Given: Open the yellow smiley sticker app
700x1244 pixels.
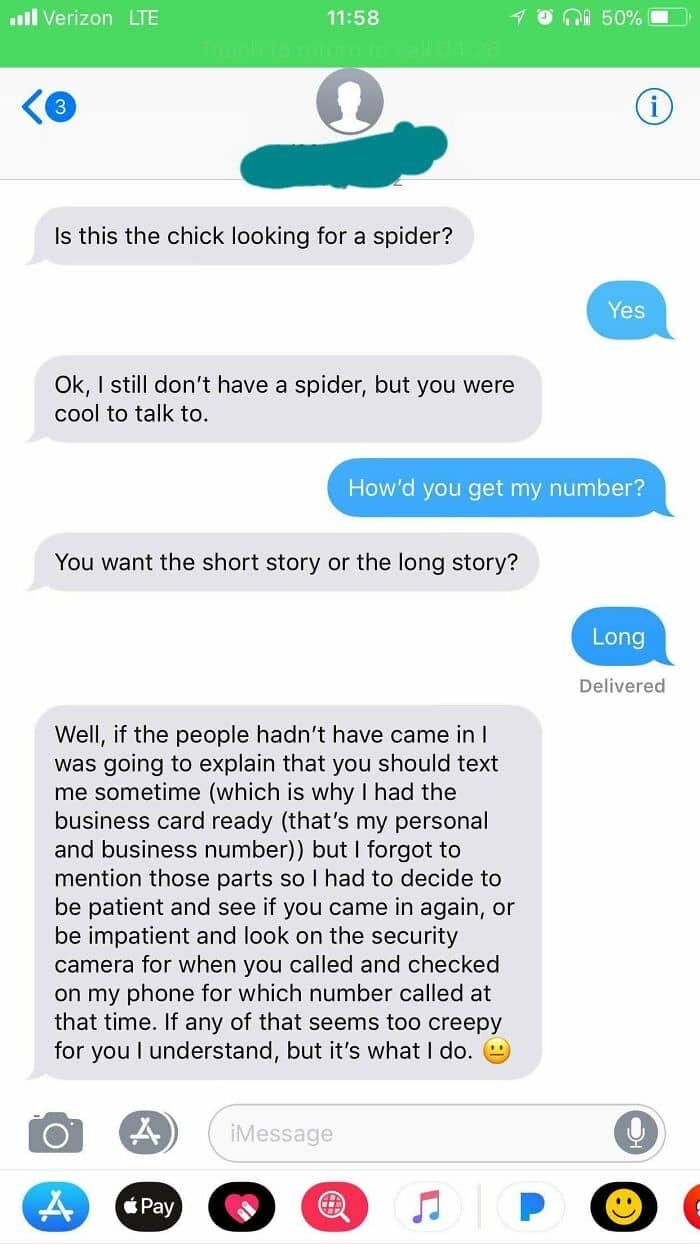Looking at the screenshot, I should (624, 1206).
